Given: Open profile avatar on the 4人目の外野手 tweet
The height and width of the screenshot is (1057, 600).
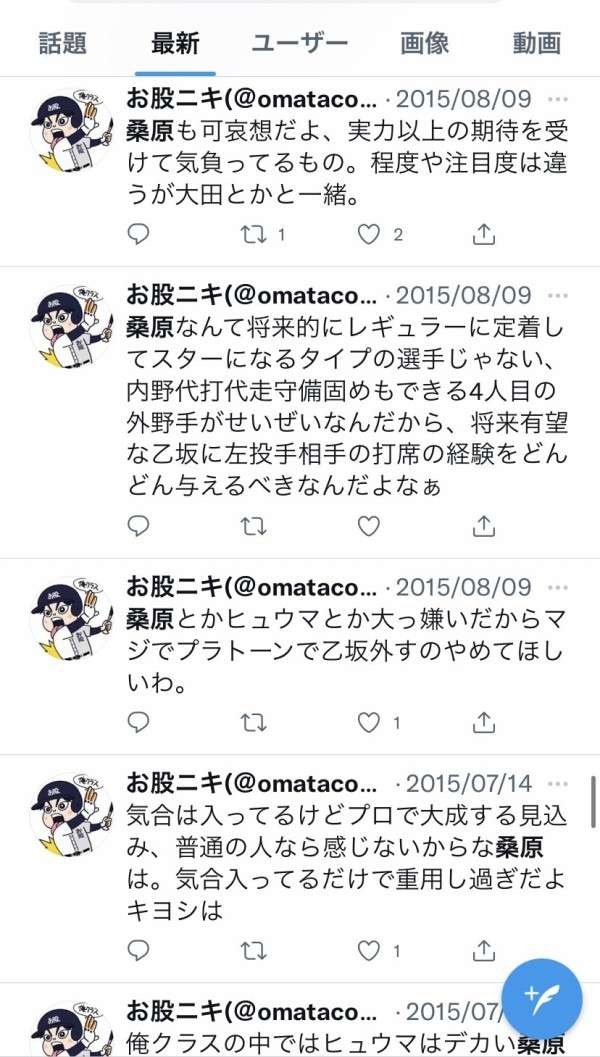Looking at the screenshot, I should point(71,328).
